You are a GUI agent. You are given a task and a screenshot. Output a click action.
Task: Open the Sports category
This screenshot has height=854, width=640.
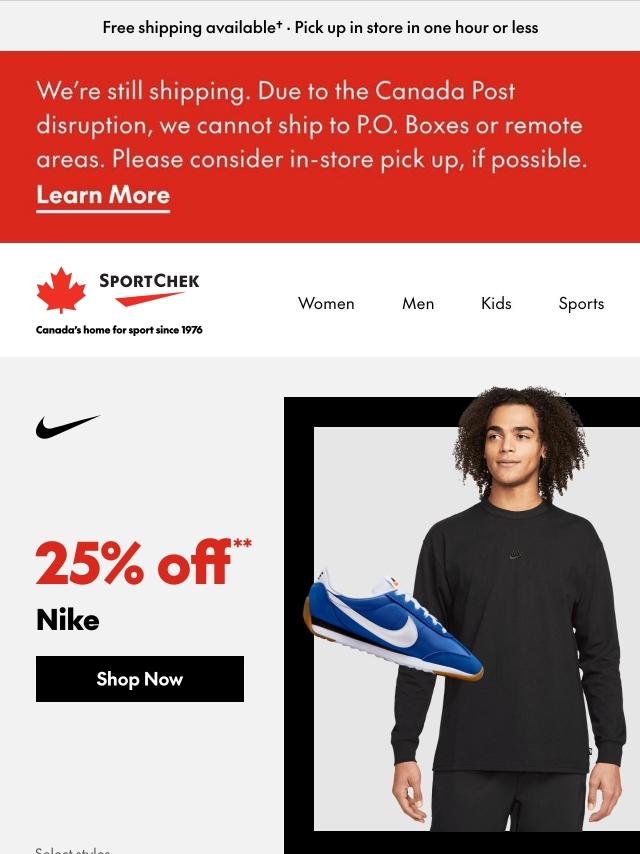click(581, 303)
